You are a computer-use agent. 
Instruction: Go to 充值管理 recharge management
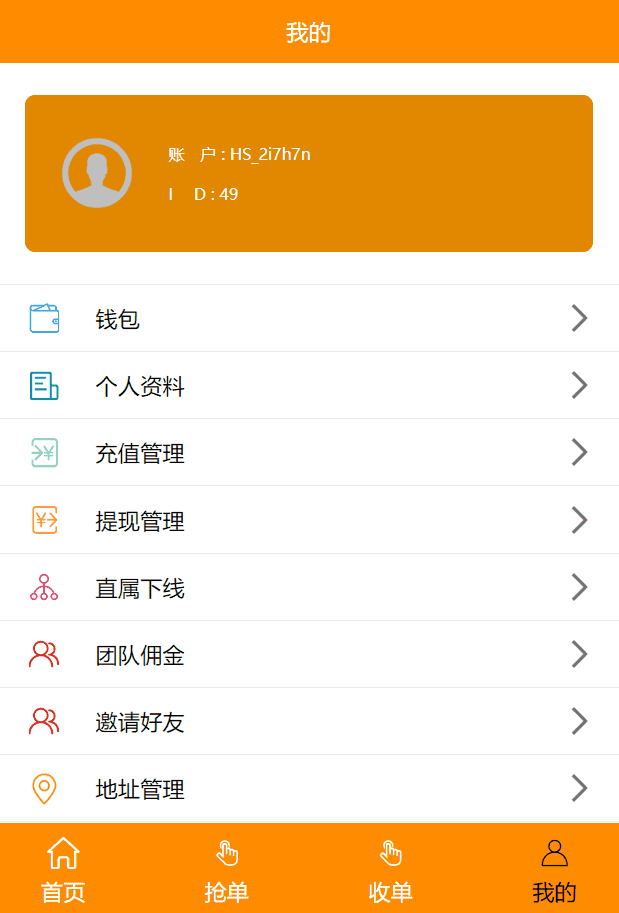click(309, 453)
